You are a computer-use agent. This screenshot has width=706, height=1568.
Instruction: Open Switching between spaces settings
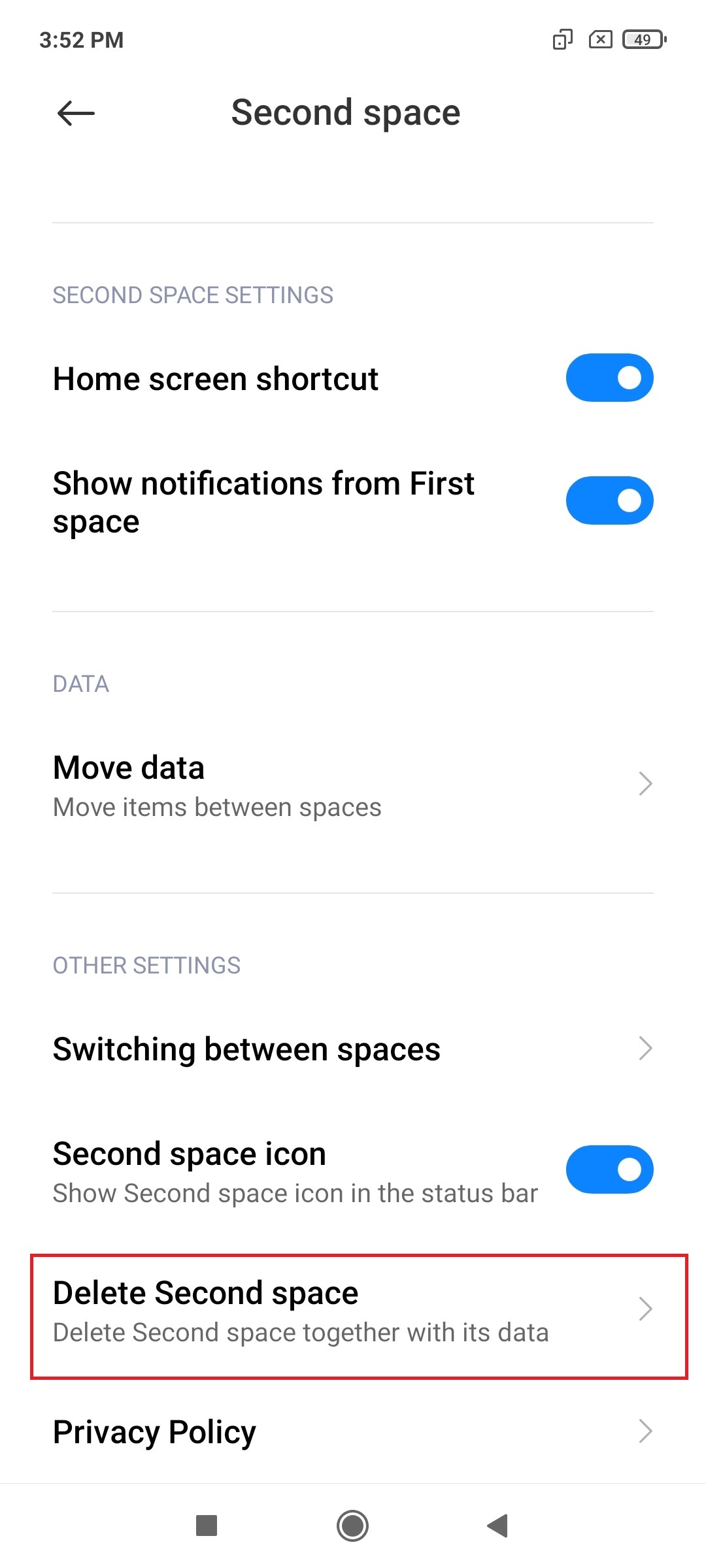pyautogui.click(x=353, y=1049)
